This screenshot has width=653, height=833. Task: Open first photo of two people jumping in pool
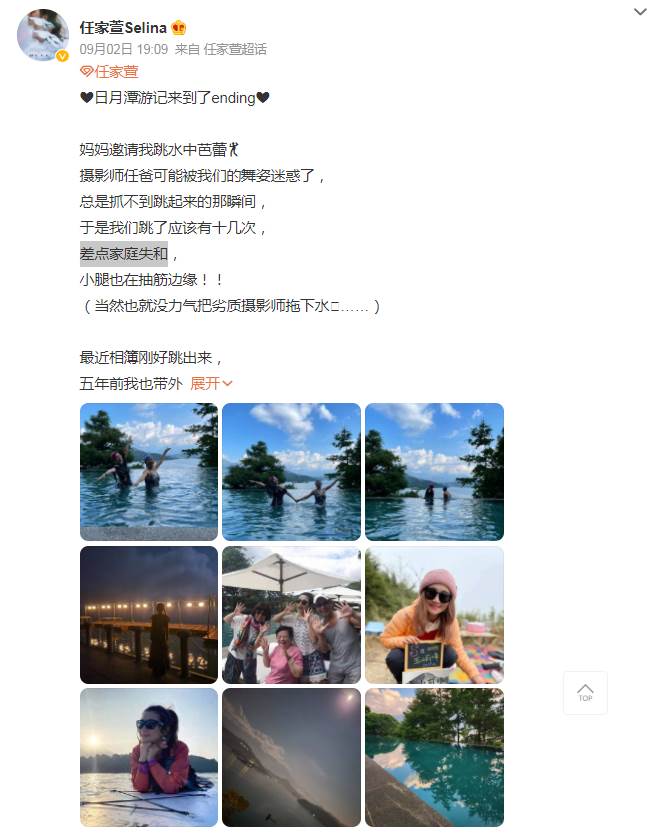(x=149, y=471)
